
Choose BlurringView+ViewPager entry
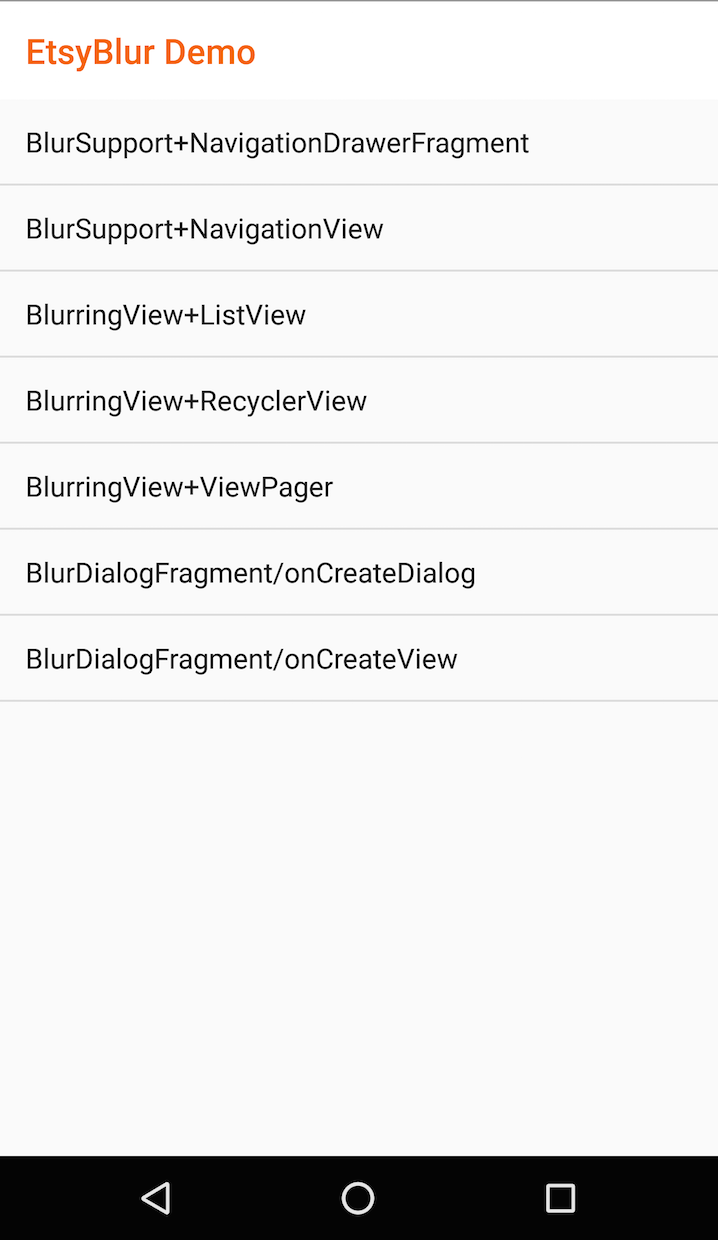tap(359, 486)
